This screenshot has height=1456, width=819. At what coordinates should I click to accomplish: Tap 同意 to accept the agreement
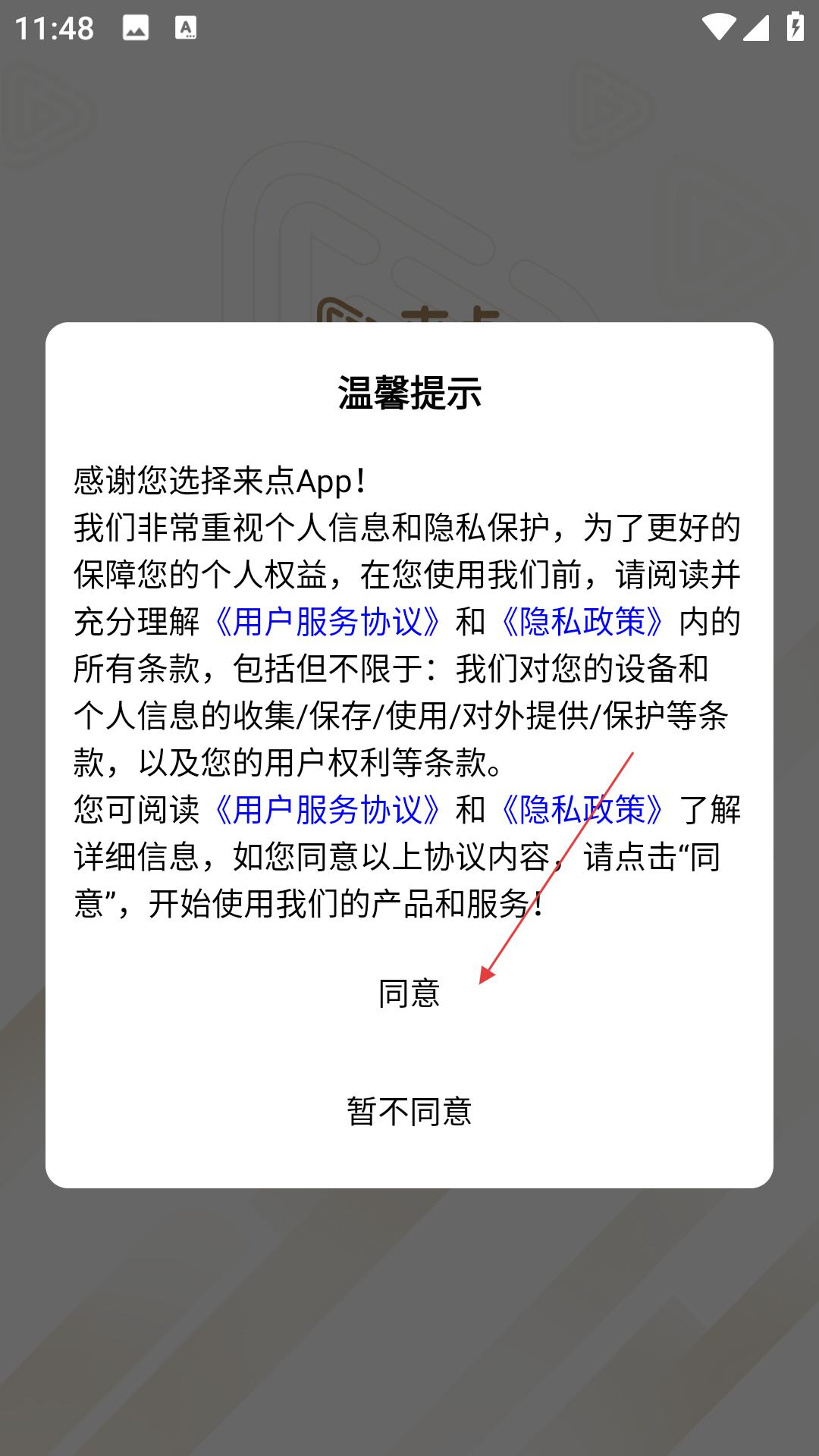point(409,993)
